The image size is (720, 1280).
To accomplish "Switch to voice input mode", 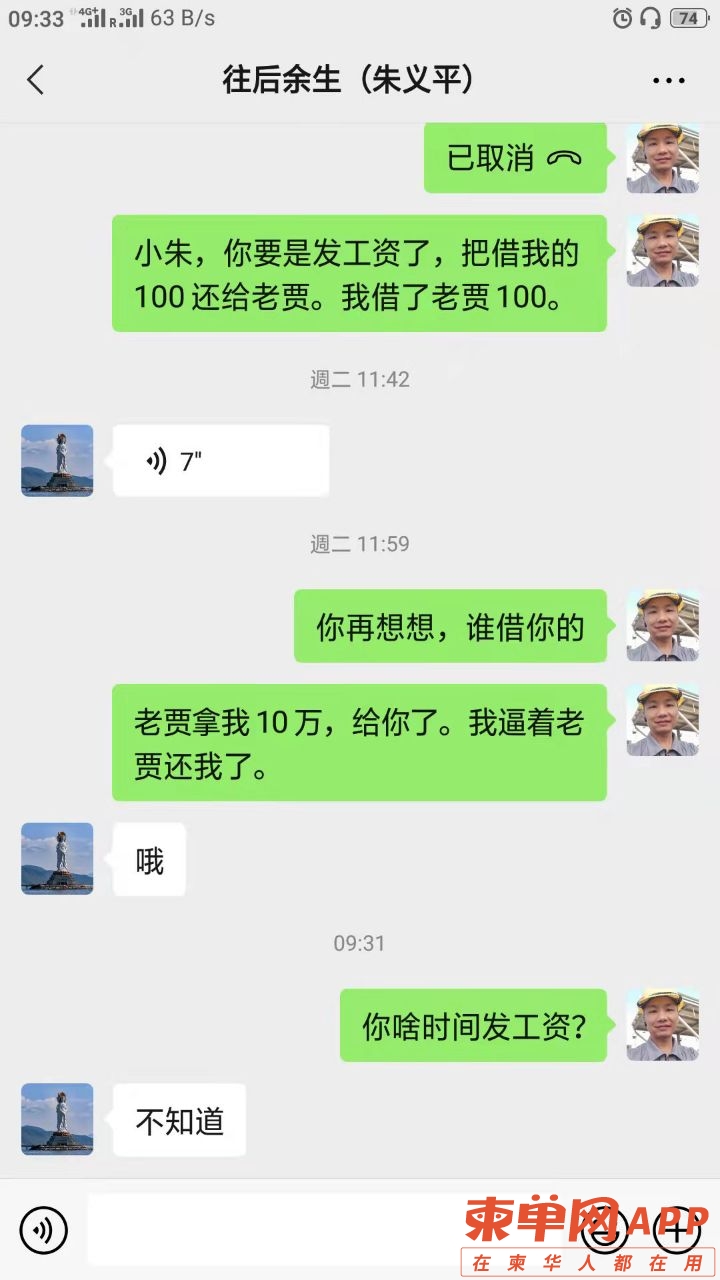I will pos(43,1229).
